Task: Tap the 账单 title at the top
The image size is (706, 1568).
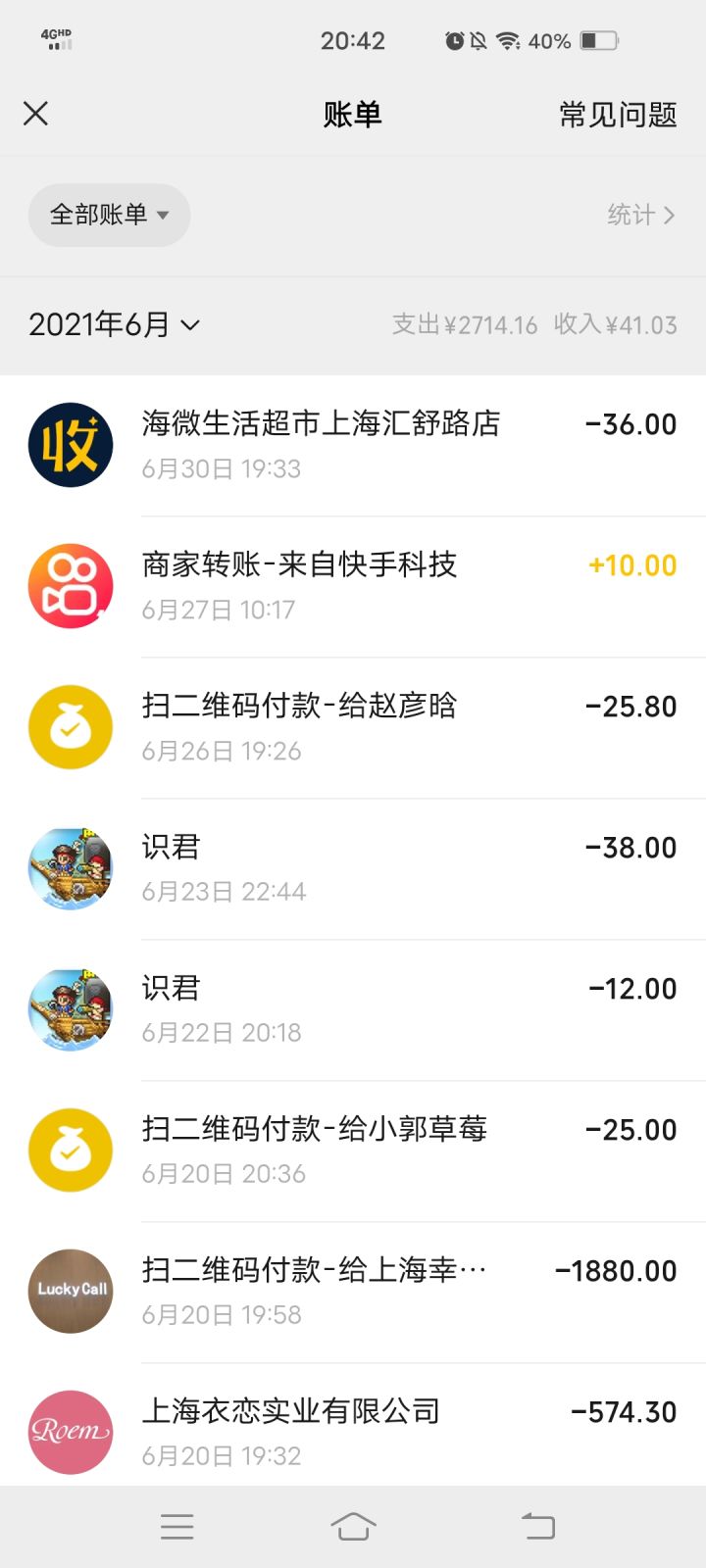Action: (x=352, y=115)
